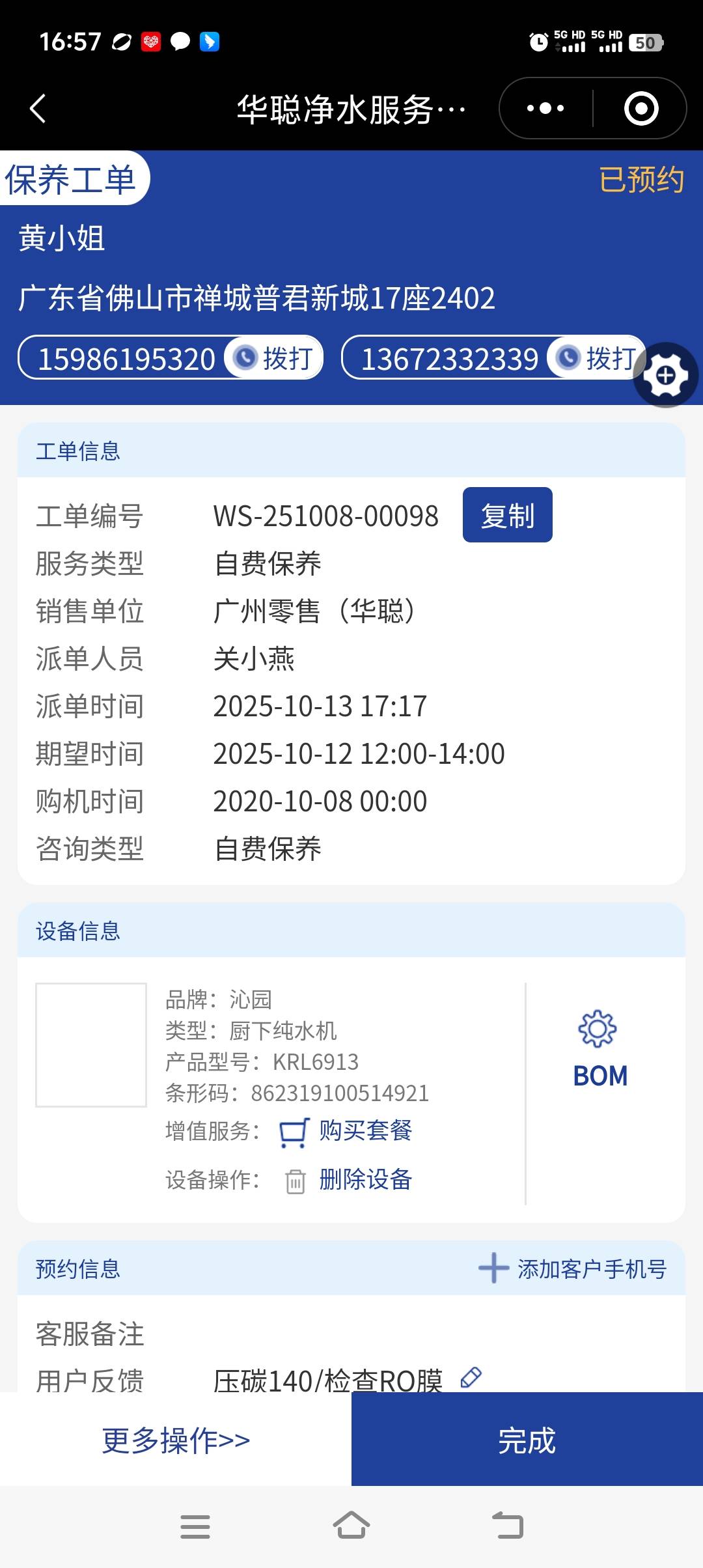Add customer phone via 添加客户手机号
703x1568 pixels.
573,1268
